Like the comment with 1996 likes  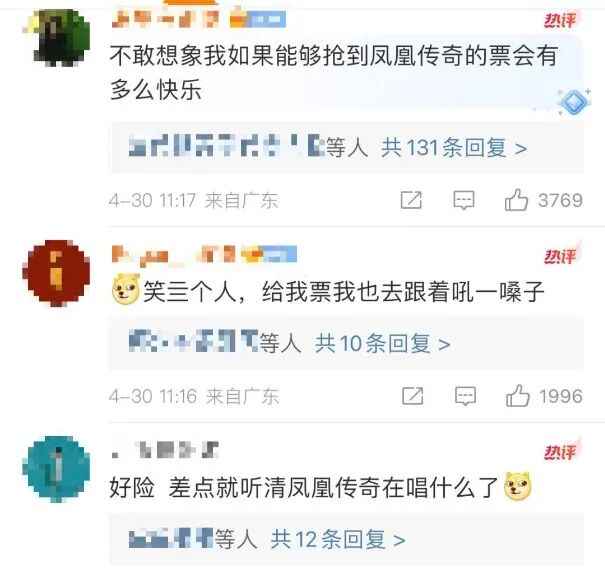[516, 397]
